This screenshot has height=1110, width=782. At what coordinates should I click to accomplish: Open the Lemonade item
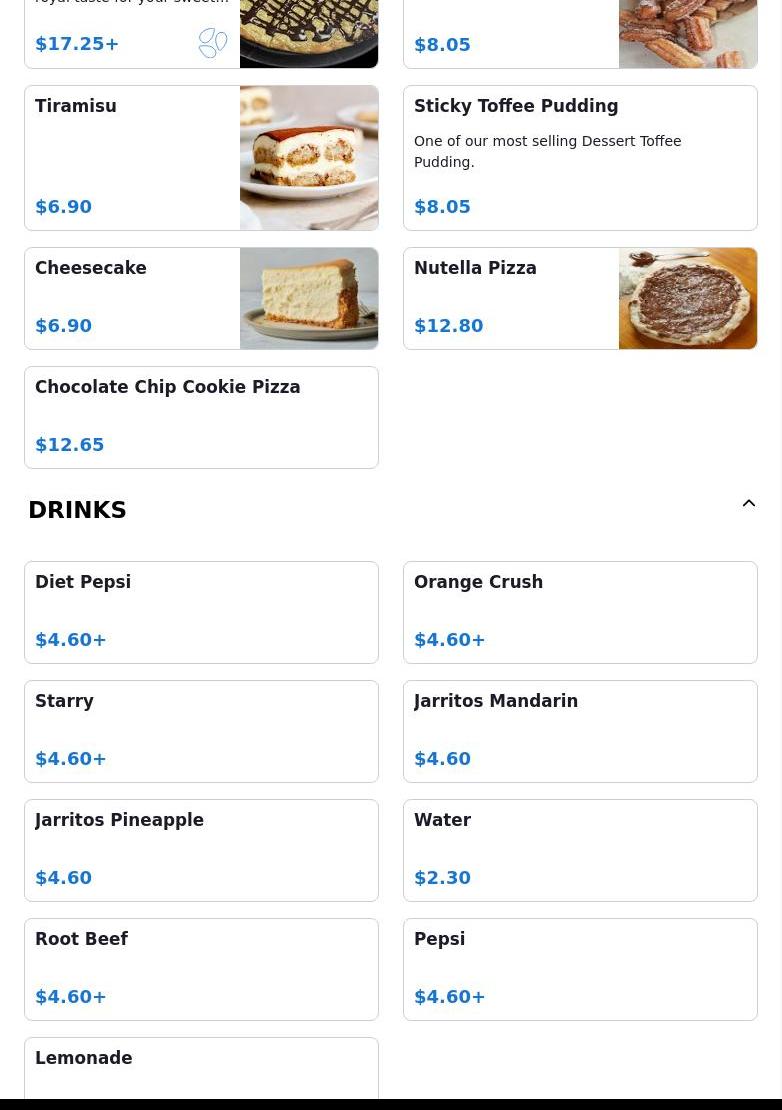pyautogui.click(x=201, y=1070)
